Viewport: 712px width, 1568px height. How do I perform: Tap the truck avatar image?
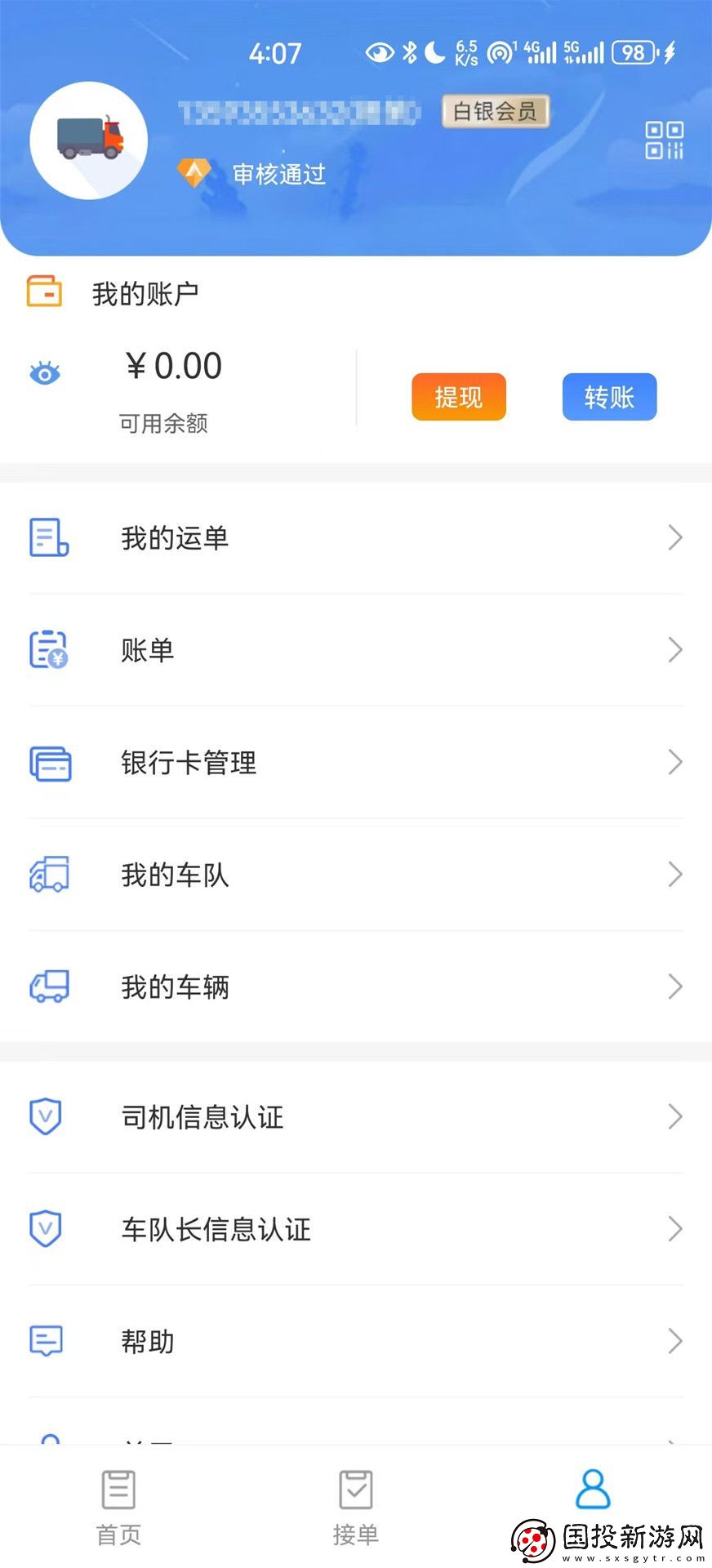[88, 140]
